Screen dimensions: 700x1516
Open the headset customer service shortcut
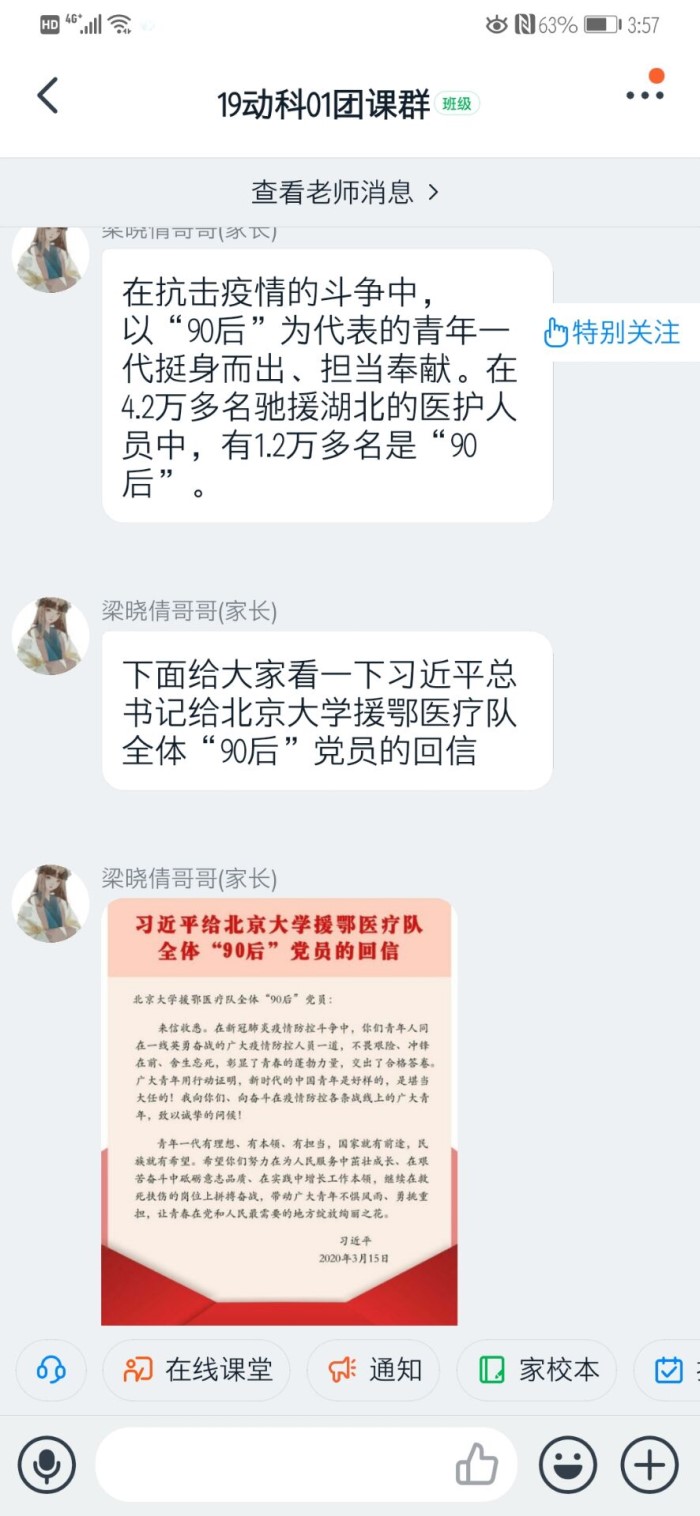pos(51,1370)
